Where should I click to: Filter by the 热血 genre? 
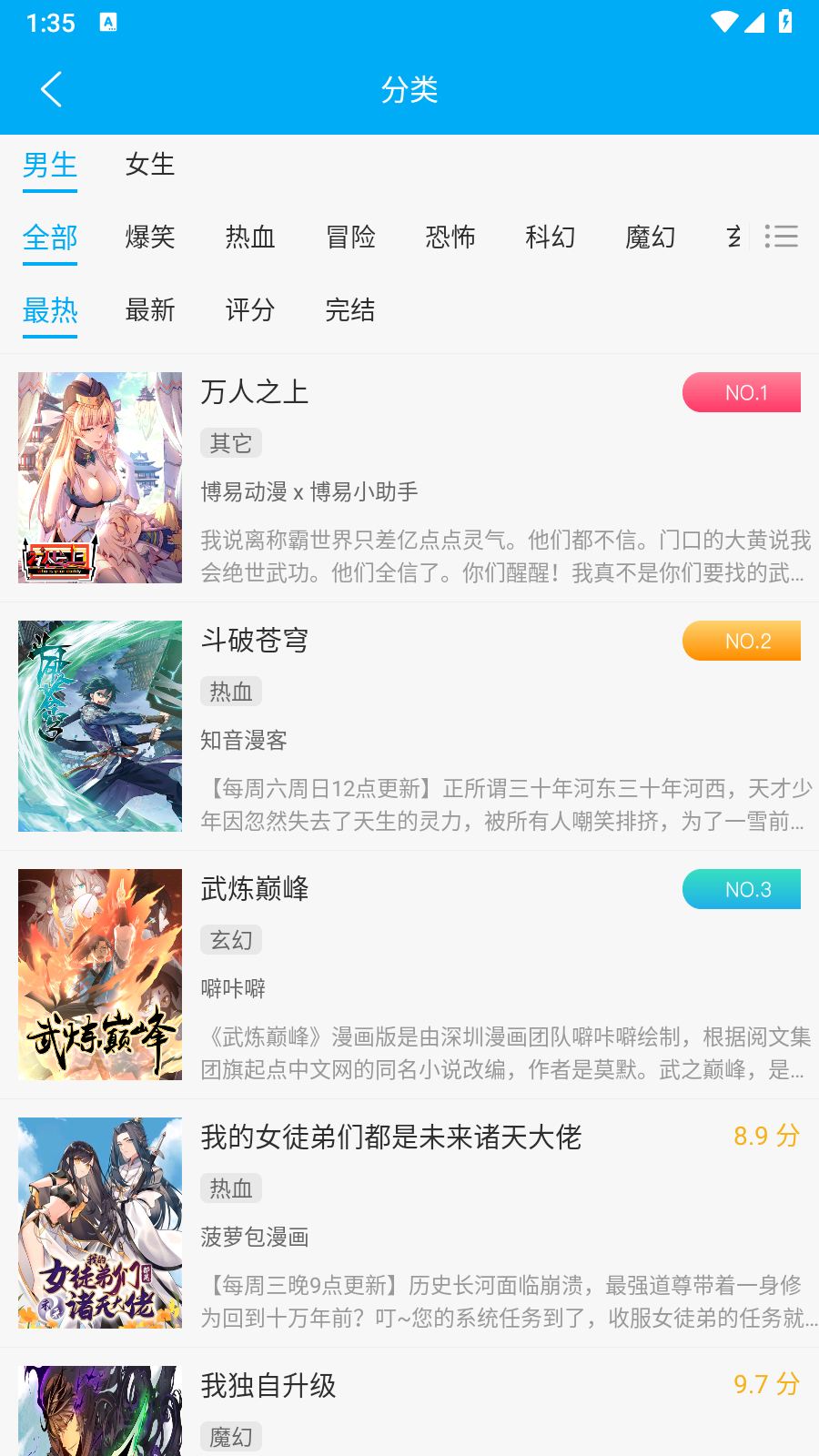pyautogui.click(x=250, y=238)
